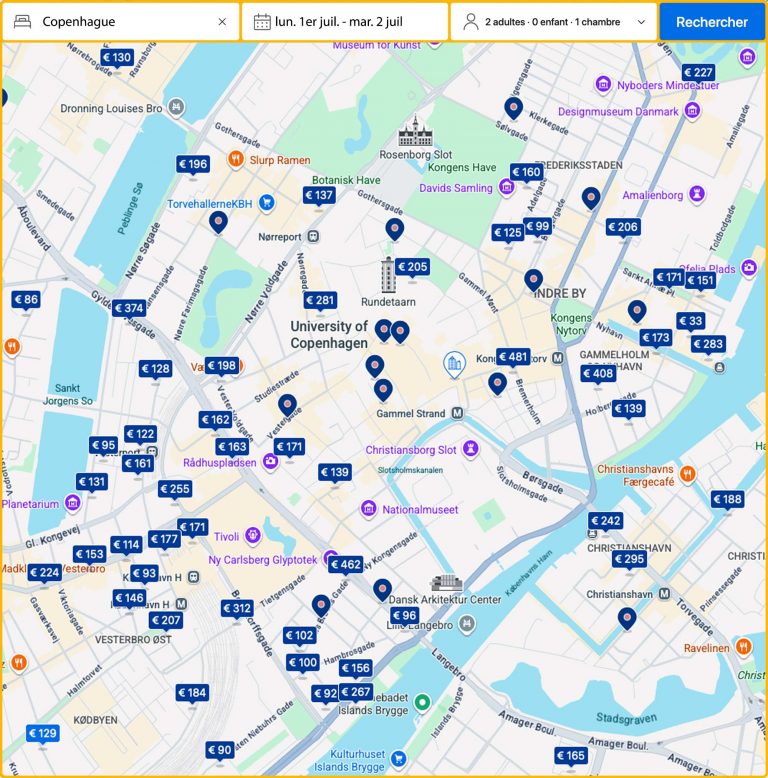Choose the € 295 price marker in Christianshavn
Viewport: 768px width, 778px height.
coord(629,560)
